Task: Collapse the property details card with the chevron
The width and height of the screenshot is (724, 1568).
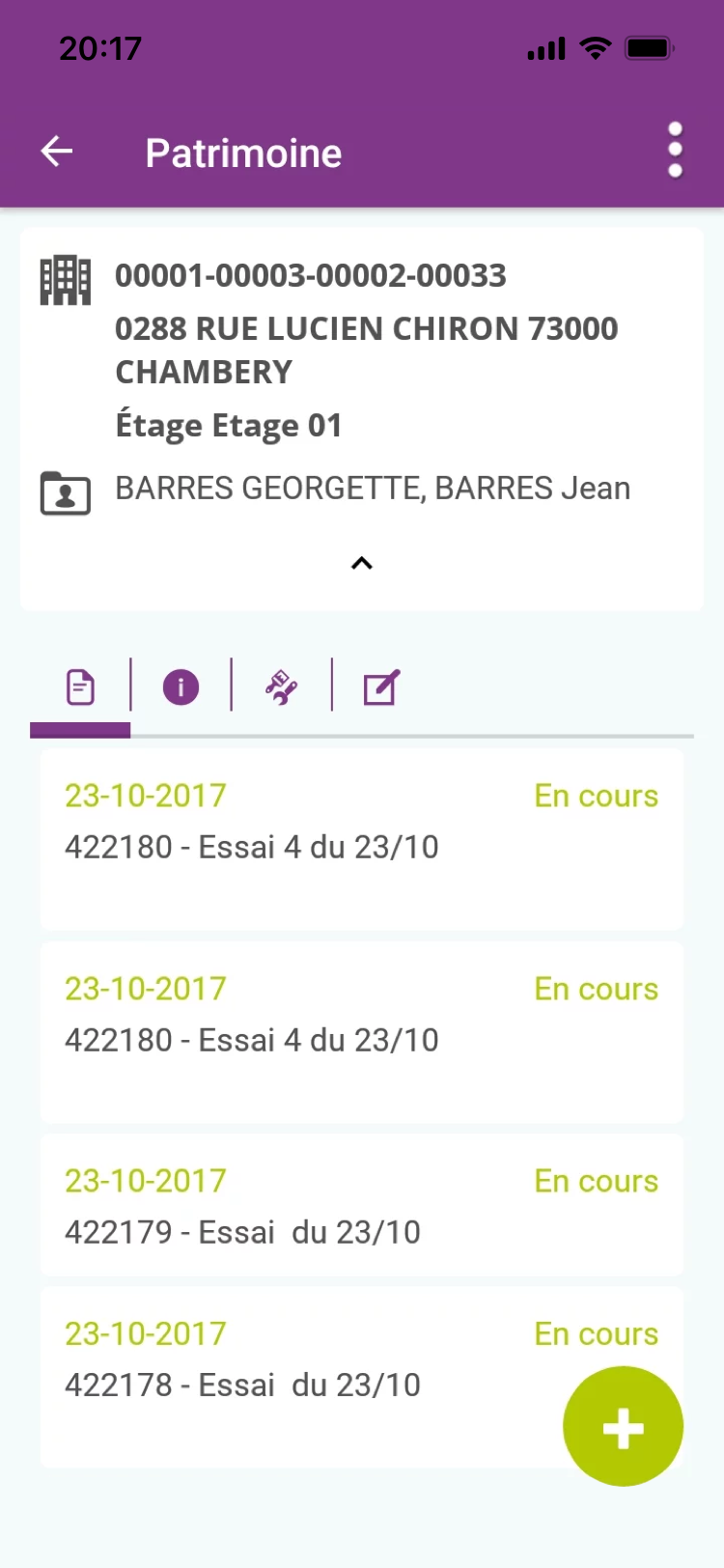Action: 361,563
